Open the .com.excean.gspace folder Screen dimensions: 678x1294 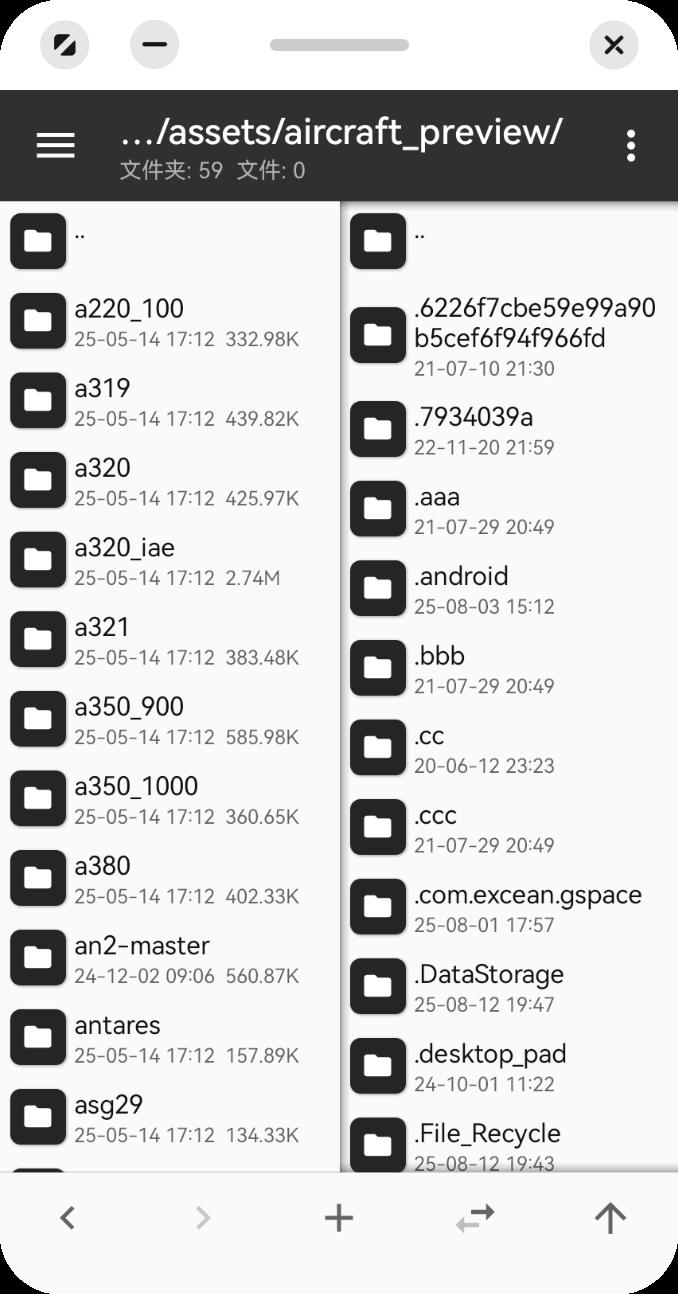point(510,908)
